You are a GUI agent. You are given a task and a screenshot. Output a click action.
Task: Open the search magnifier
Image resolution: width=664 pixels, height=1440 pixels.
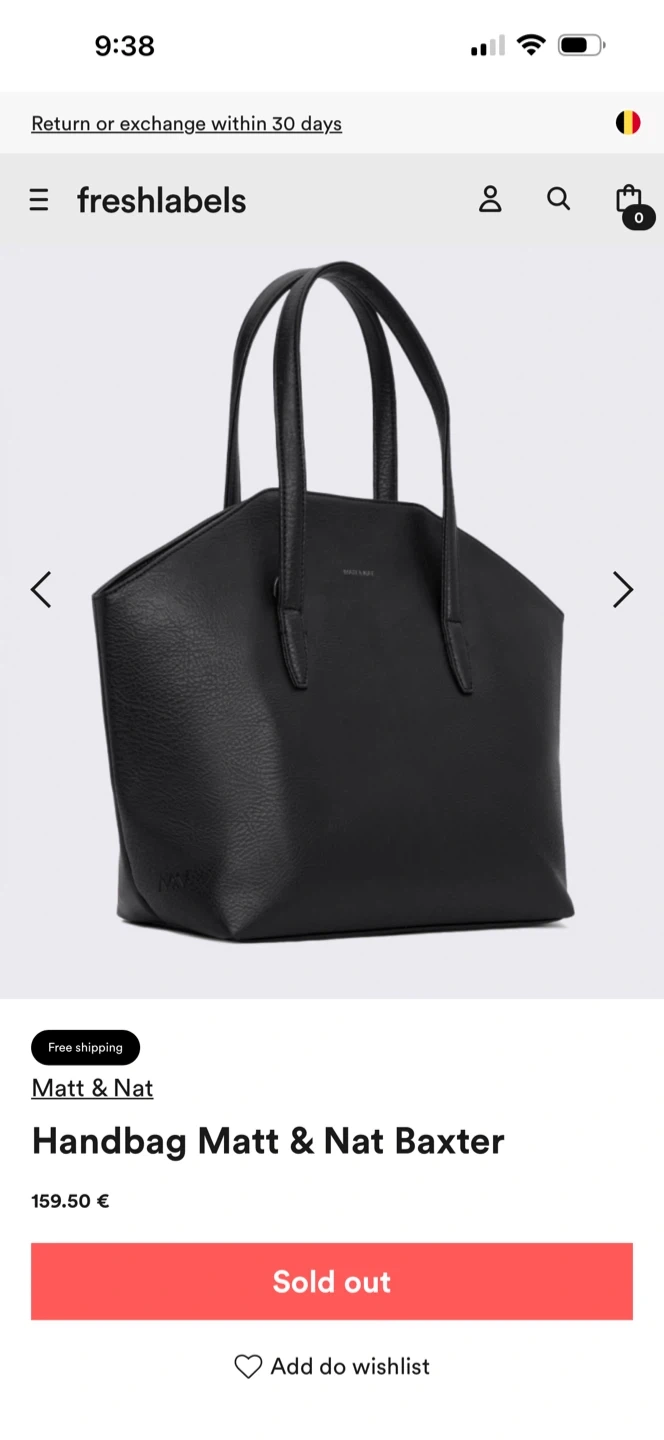coord(559,199)
